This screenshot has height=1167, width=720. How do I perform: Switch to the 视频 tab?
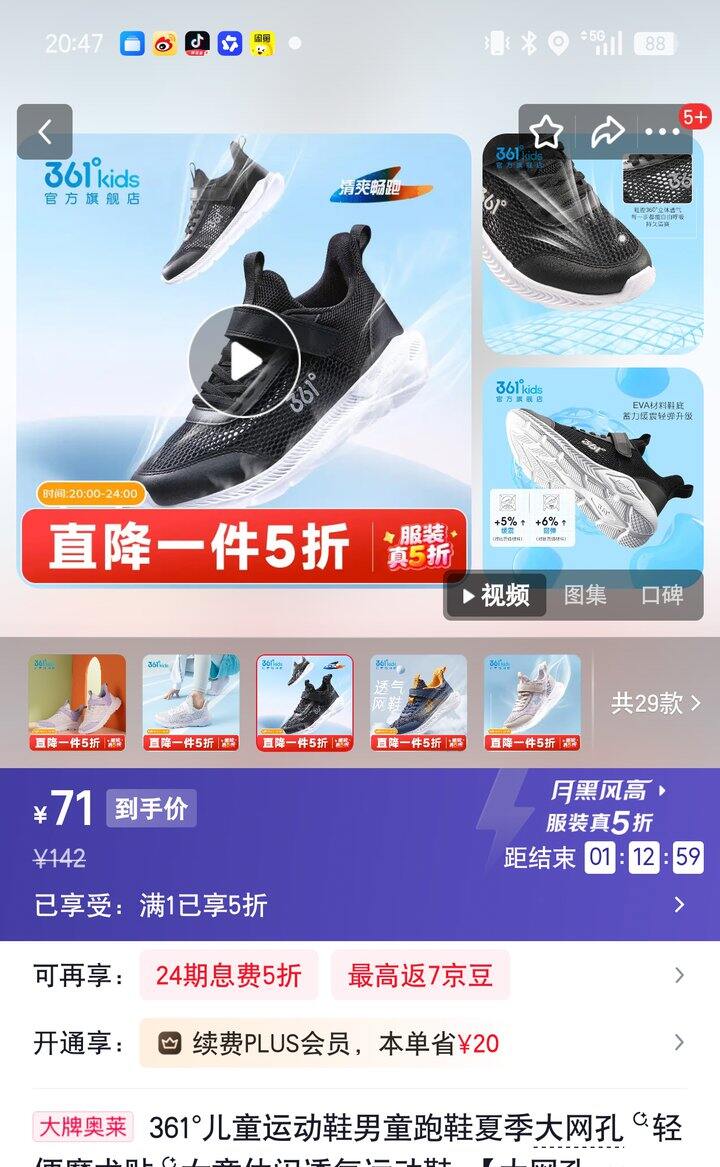496,595
